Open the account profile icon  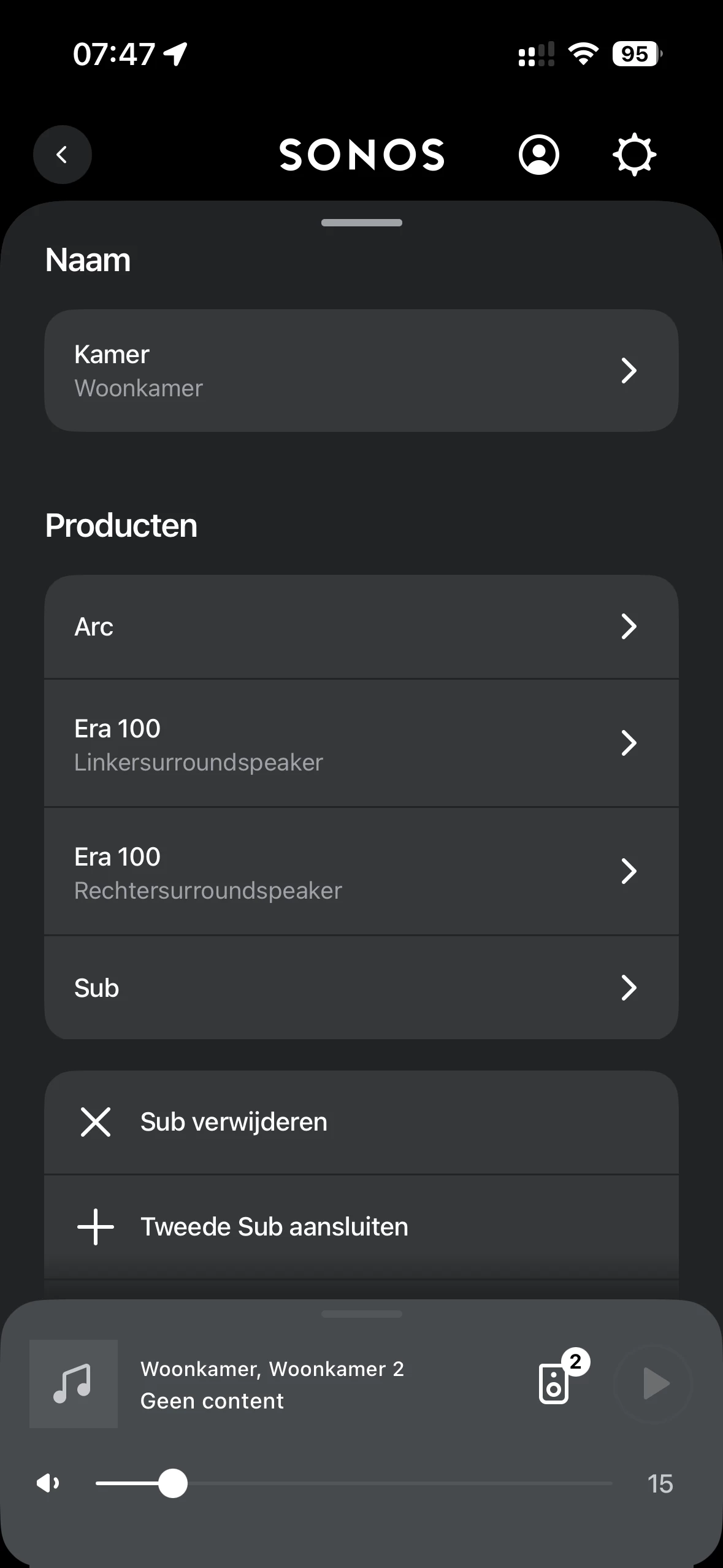tap(538, 155)
